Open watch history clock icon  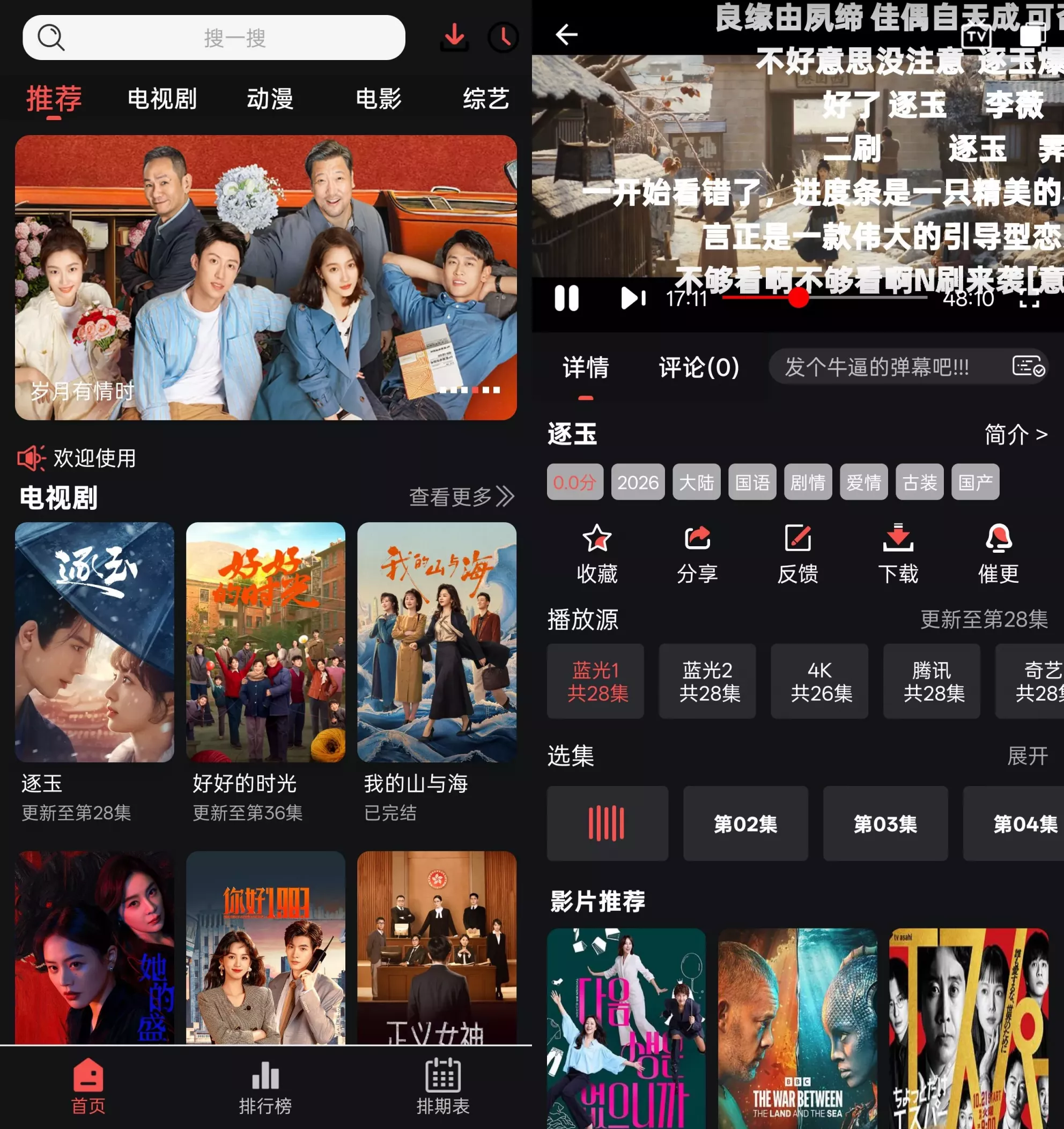click(x=503, y=38)
